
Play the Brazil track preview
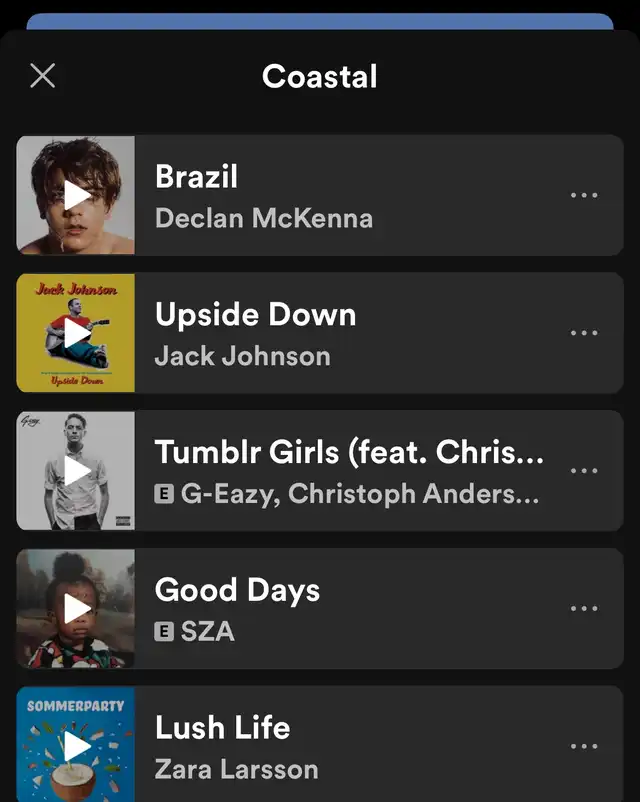coord(77,195)
